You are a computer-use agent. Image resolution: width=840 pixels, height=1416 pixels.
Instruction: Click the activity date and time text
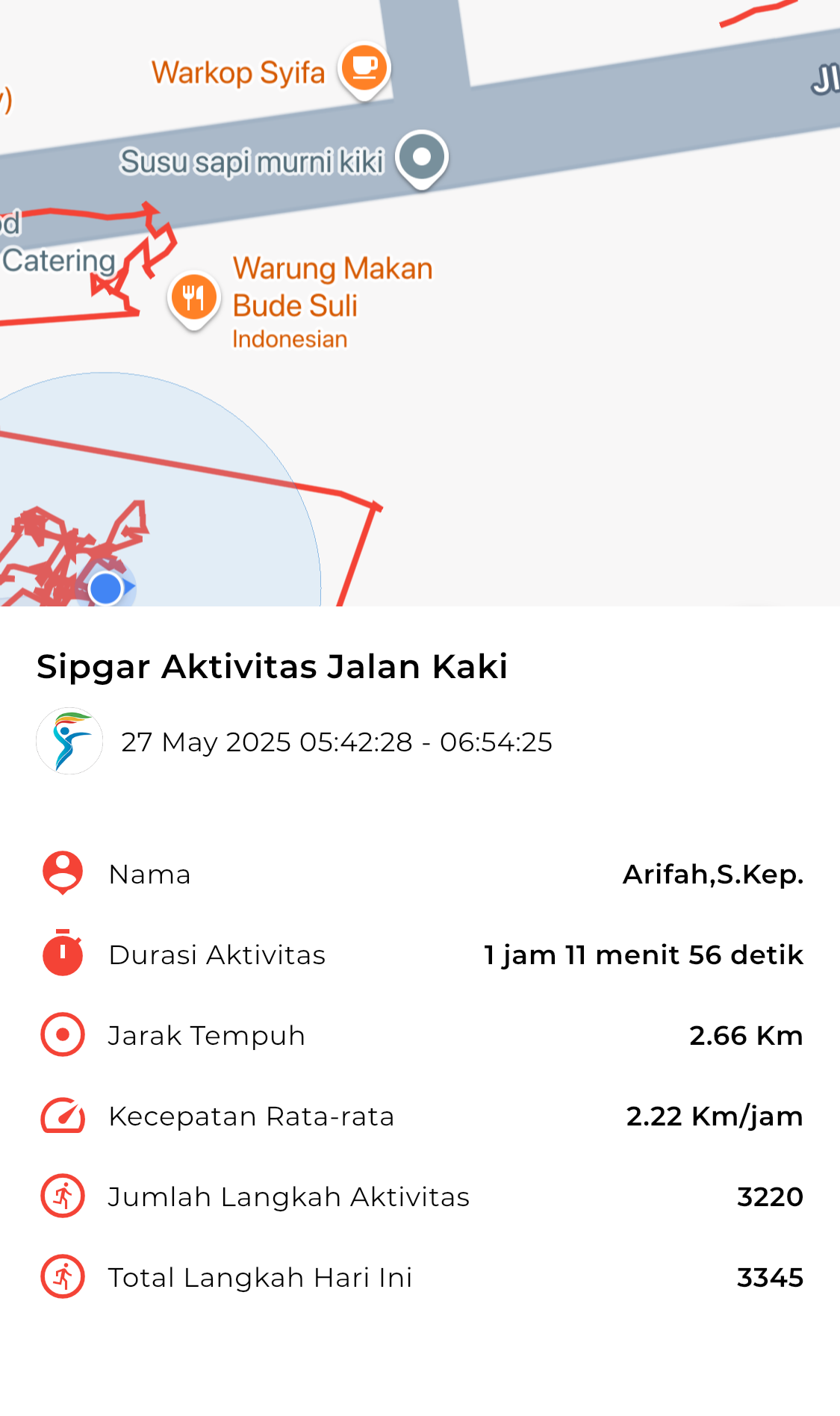[x=338, y=742]
